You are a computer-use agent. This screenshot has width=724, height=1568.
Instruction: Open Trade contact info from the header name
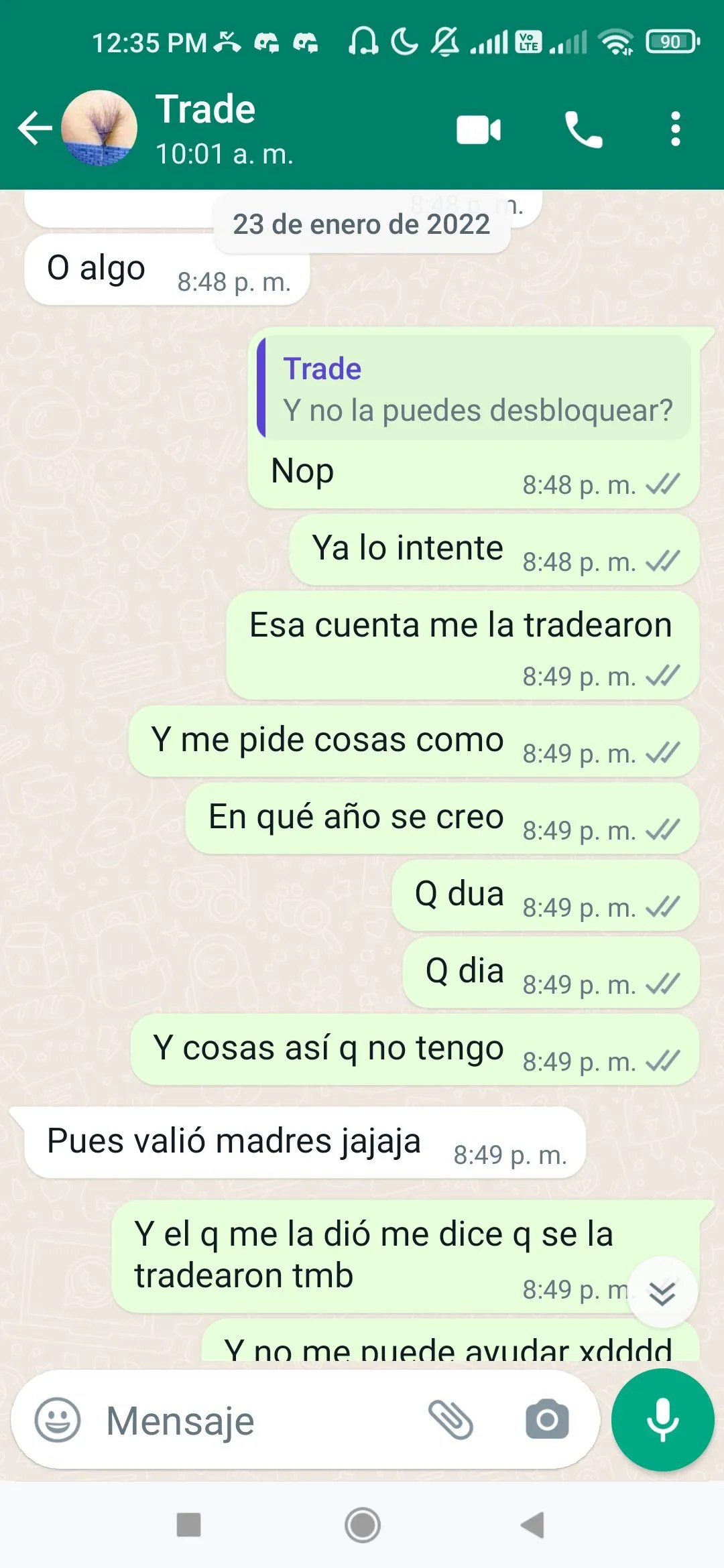(206, 110)
